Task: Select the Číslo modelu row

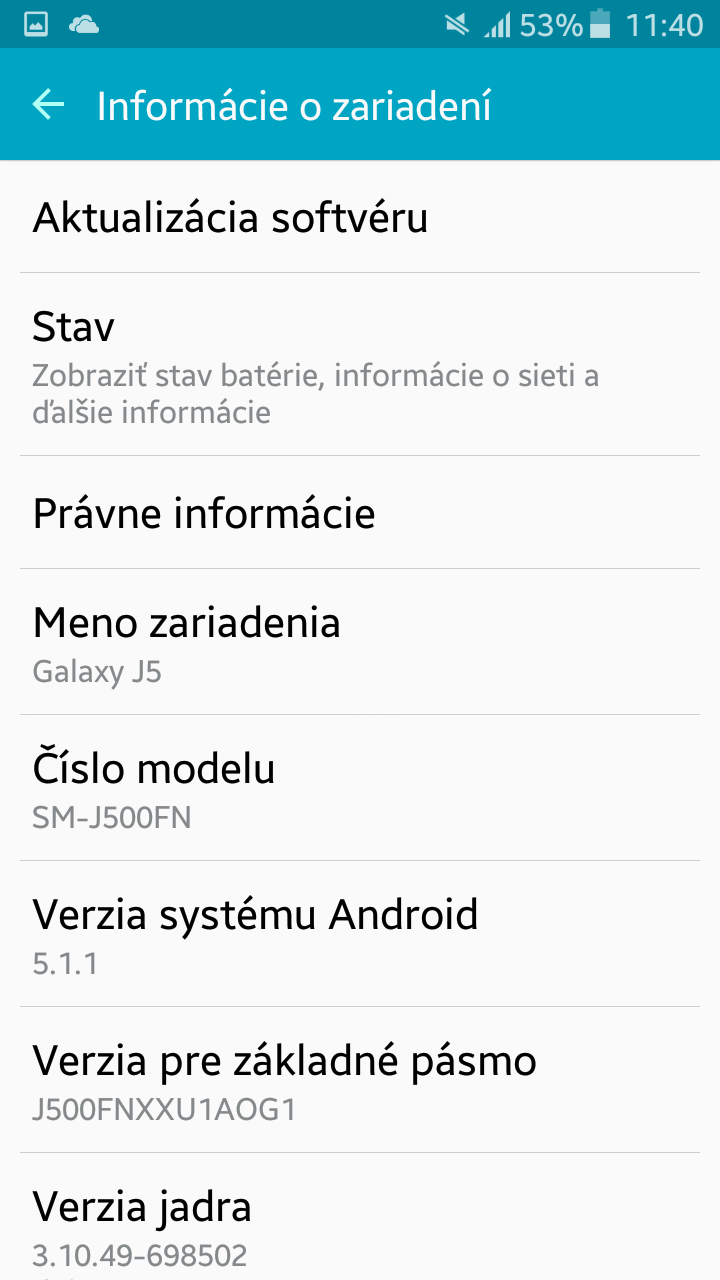Action: (360, 789)
